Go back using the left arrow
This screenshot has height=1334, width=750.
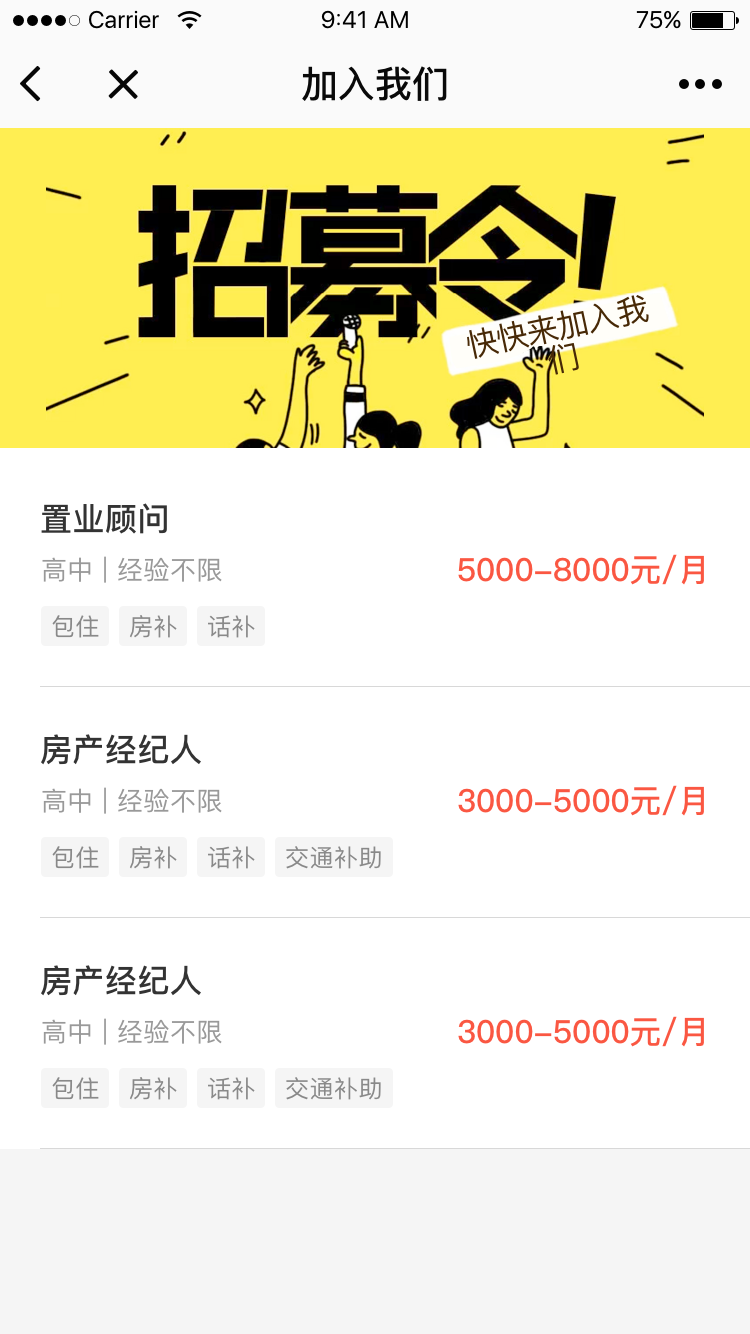31,85
